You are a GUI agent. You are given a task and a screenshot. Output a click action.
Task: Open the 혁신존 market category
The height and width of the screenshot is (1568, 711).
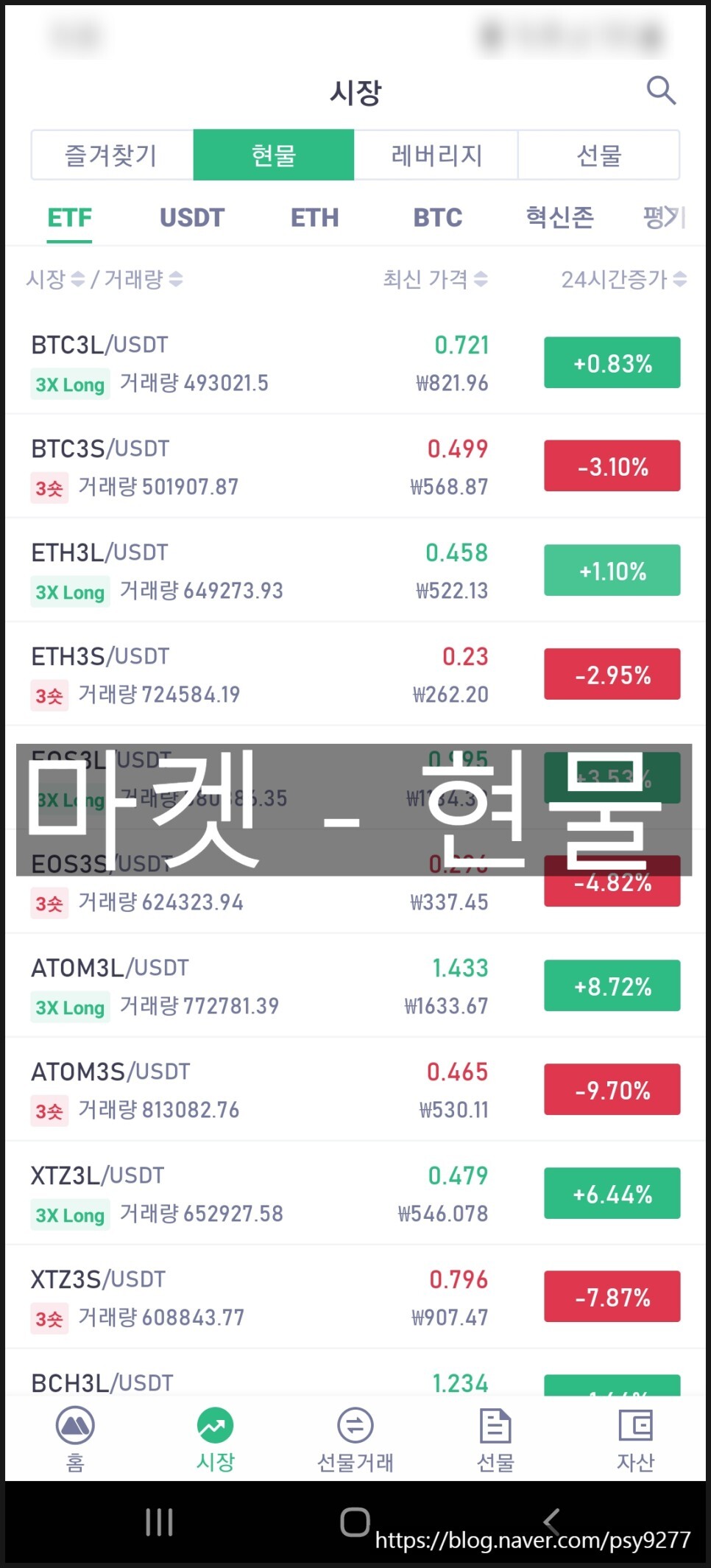click(559, 218)
